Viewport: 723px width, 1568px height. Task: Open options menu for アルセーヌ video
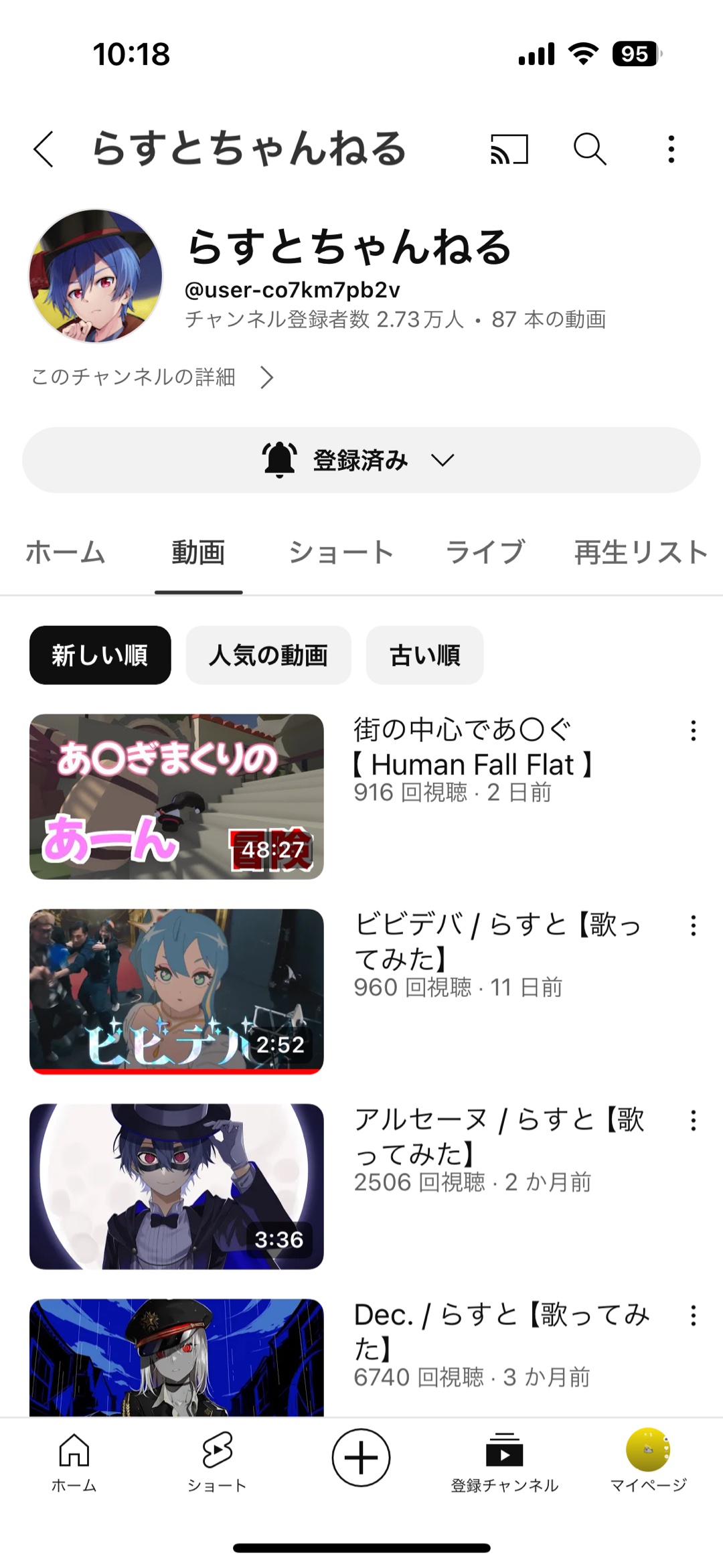(x=694, y=1121)
